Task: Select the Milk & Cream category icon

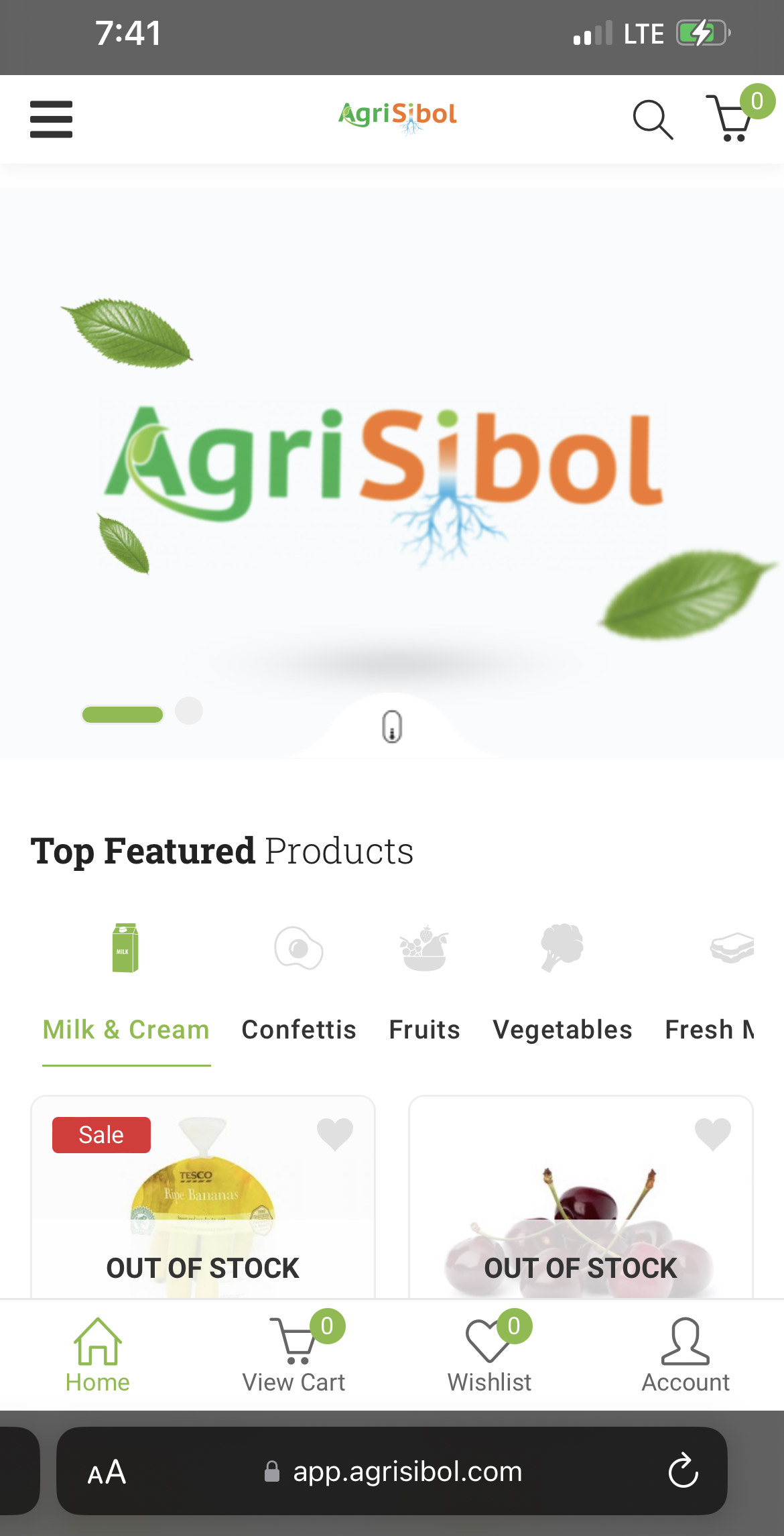Action: pos(124,948)
